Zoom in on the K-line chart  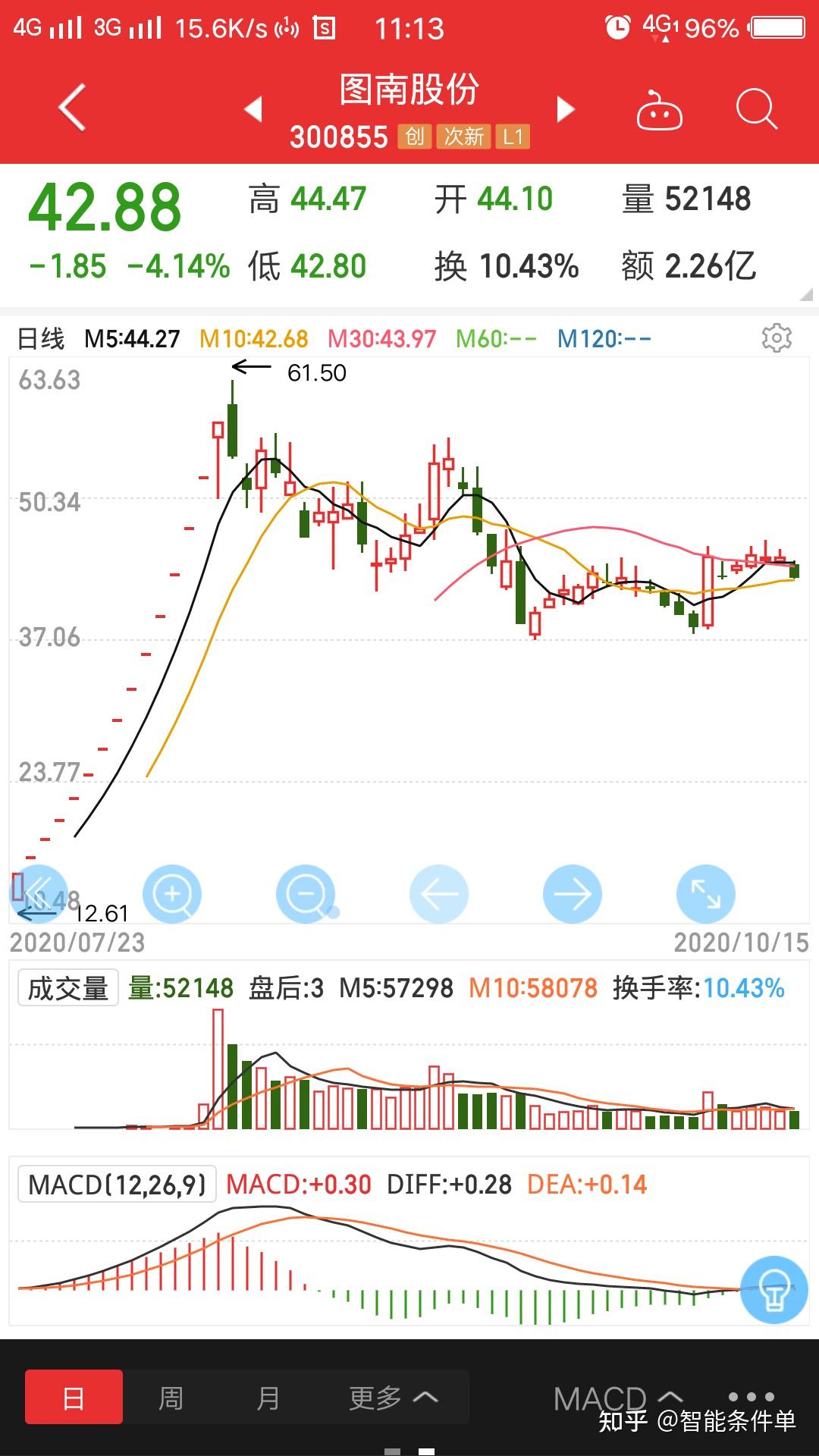click(172, 893)
